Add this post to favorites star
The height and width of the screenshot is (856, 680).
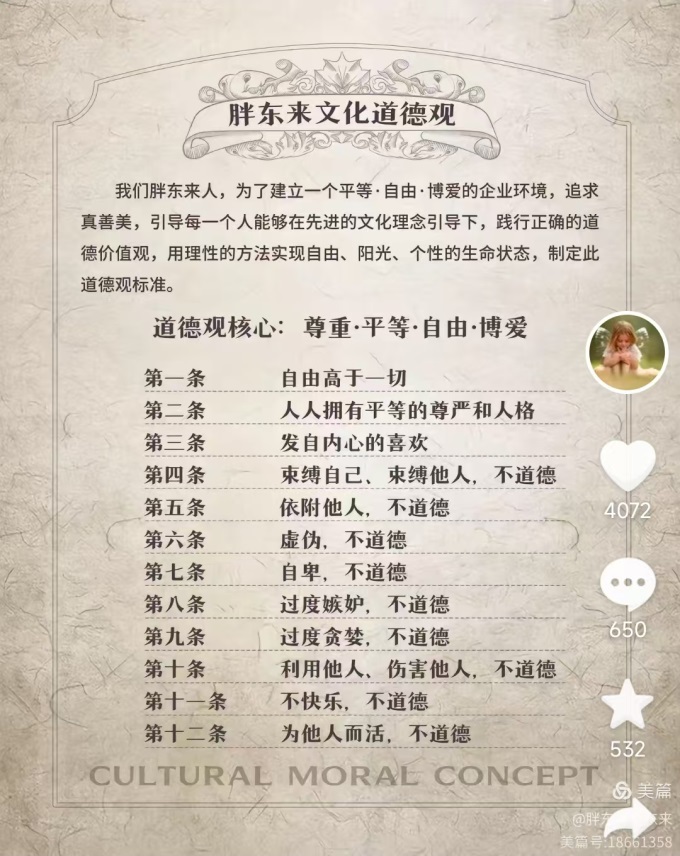[x=627, y=704]
